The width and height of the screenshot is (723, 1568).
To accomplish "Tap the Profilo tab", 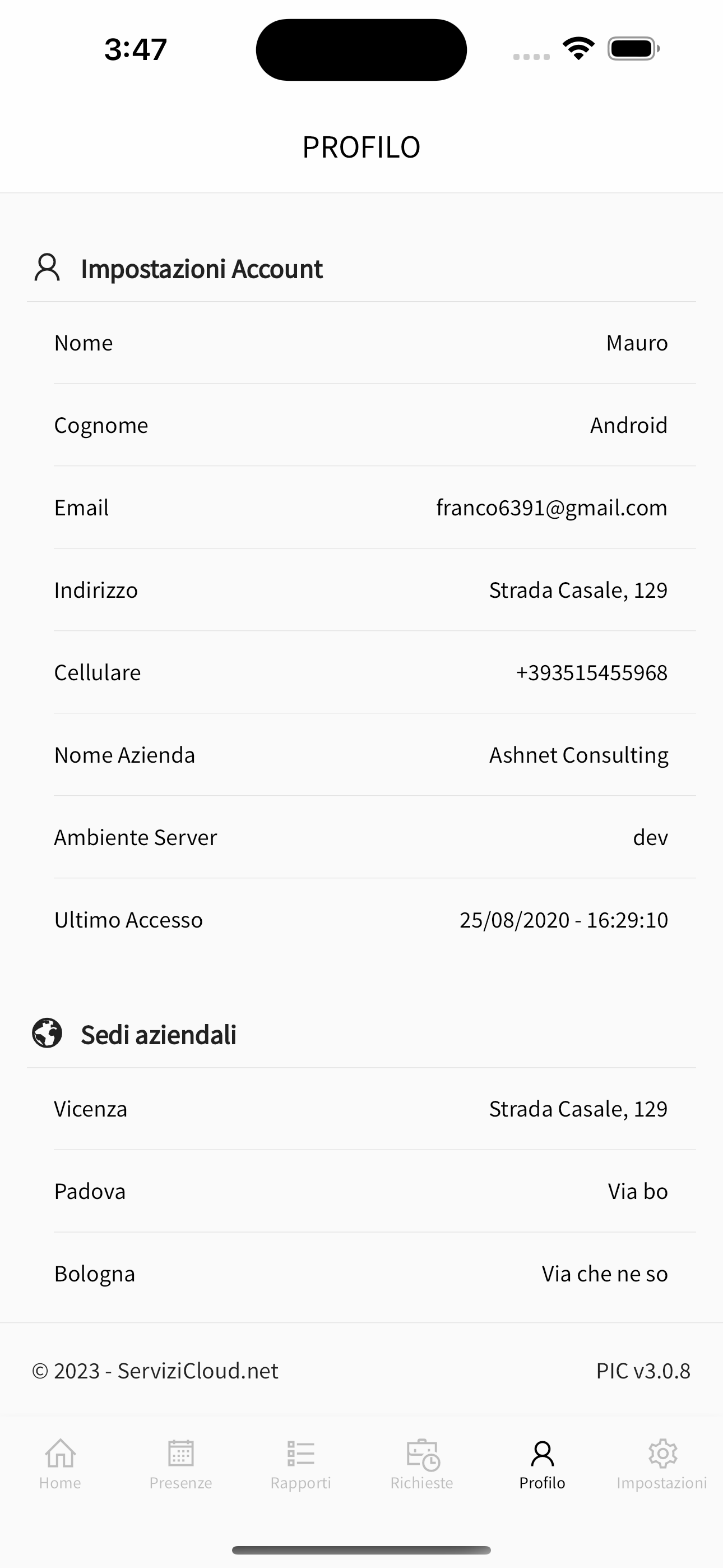I will 543,1464.
